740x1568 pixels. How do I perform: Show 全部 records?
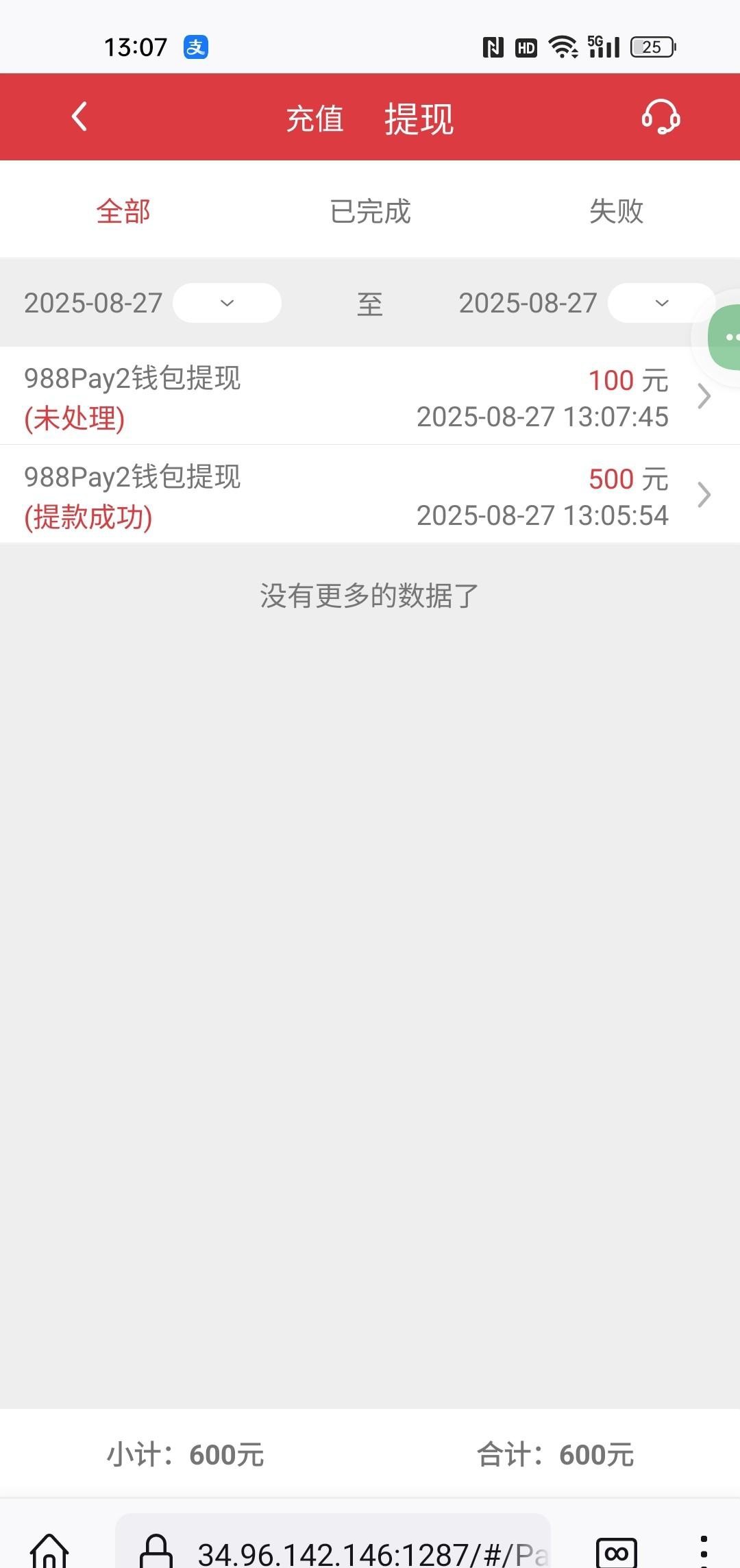pos(123,211)
